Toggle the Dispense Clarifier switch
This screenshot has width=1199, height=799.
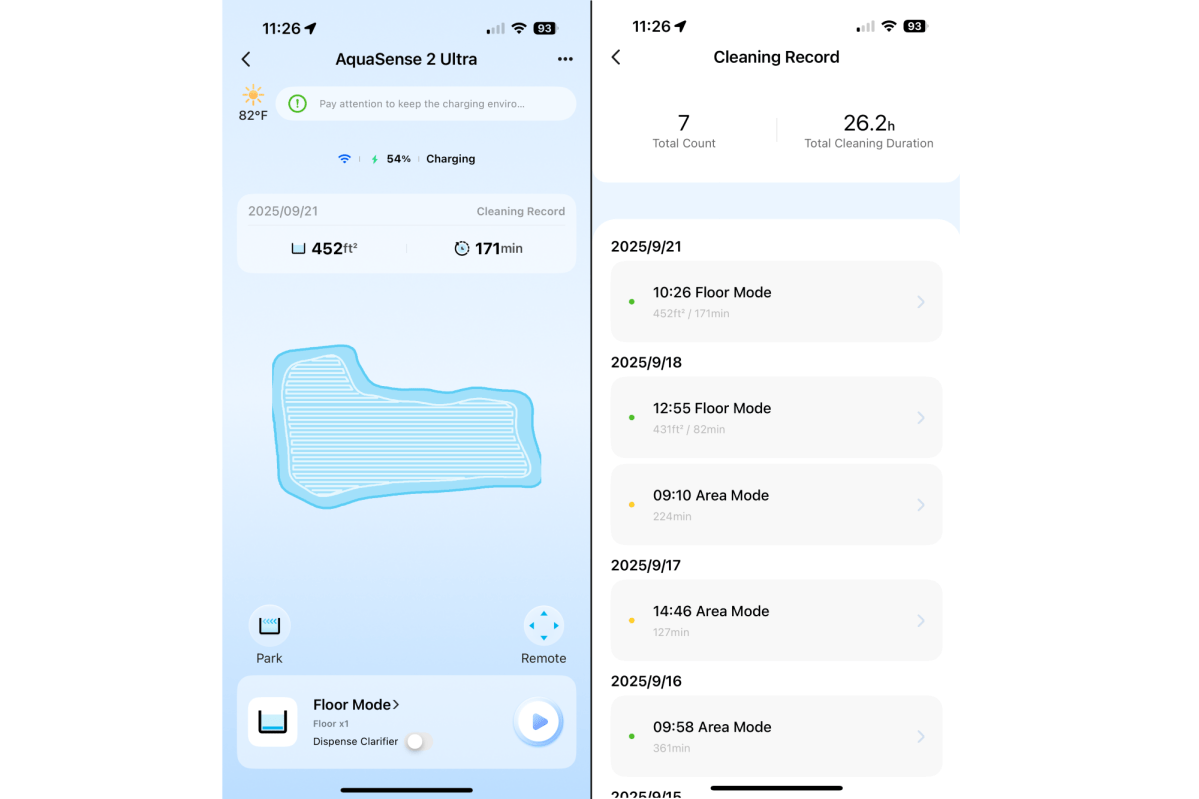coord(416,742)
